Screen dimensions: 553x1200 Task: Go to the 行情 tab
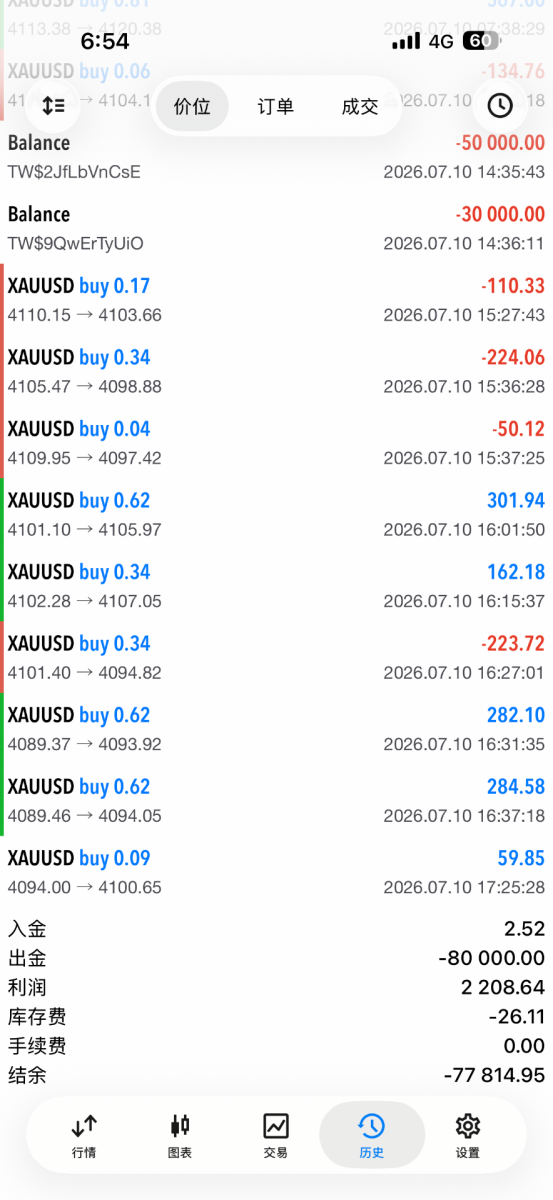point(85,1136)
